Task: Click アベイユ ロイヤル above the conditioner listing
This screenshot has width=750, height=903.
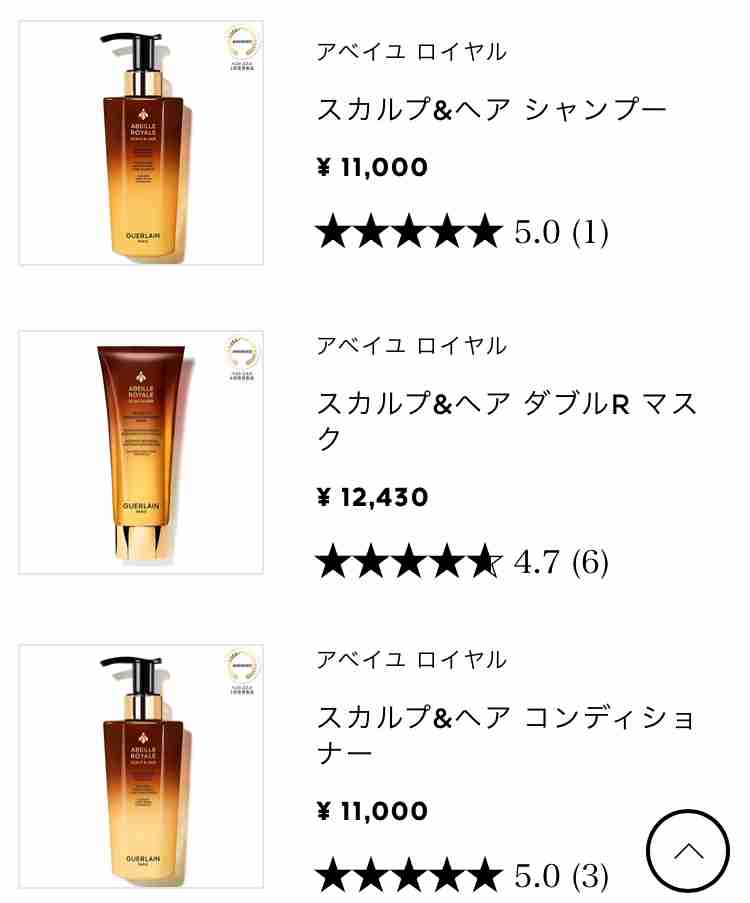Action: click(x=412, y=659)
